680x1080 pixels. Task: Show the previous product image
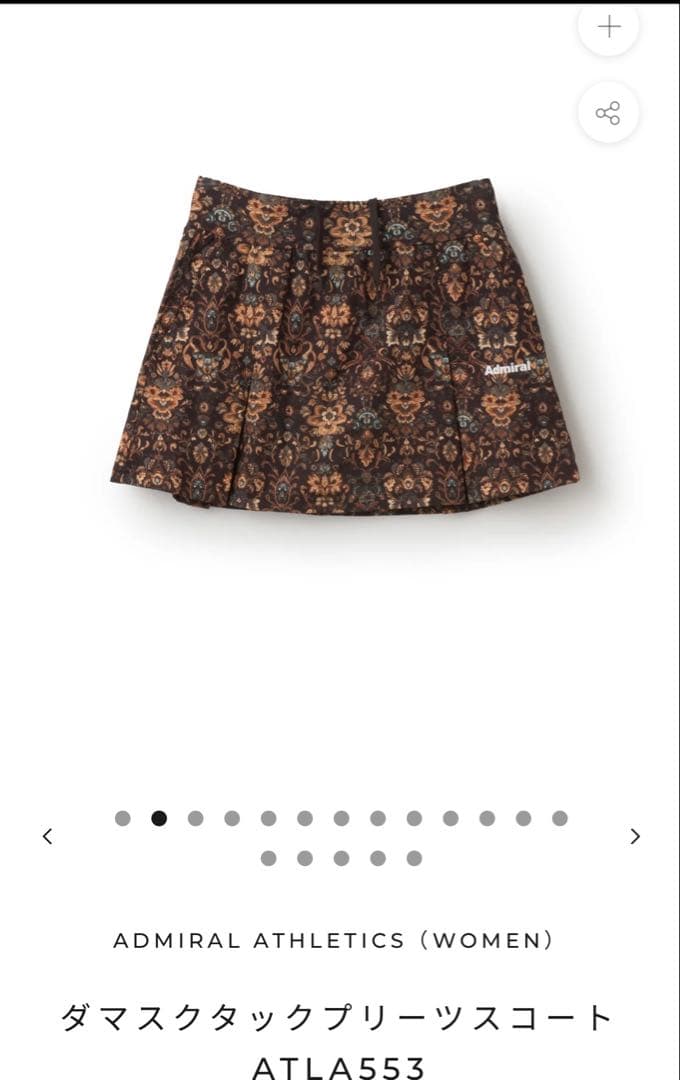47,836
